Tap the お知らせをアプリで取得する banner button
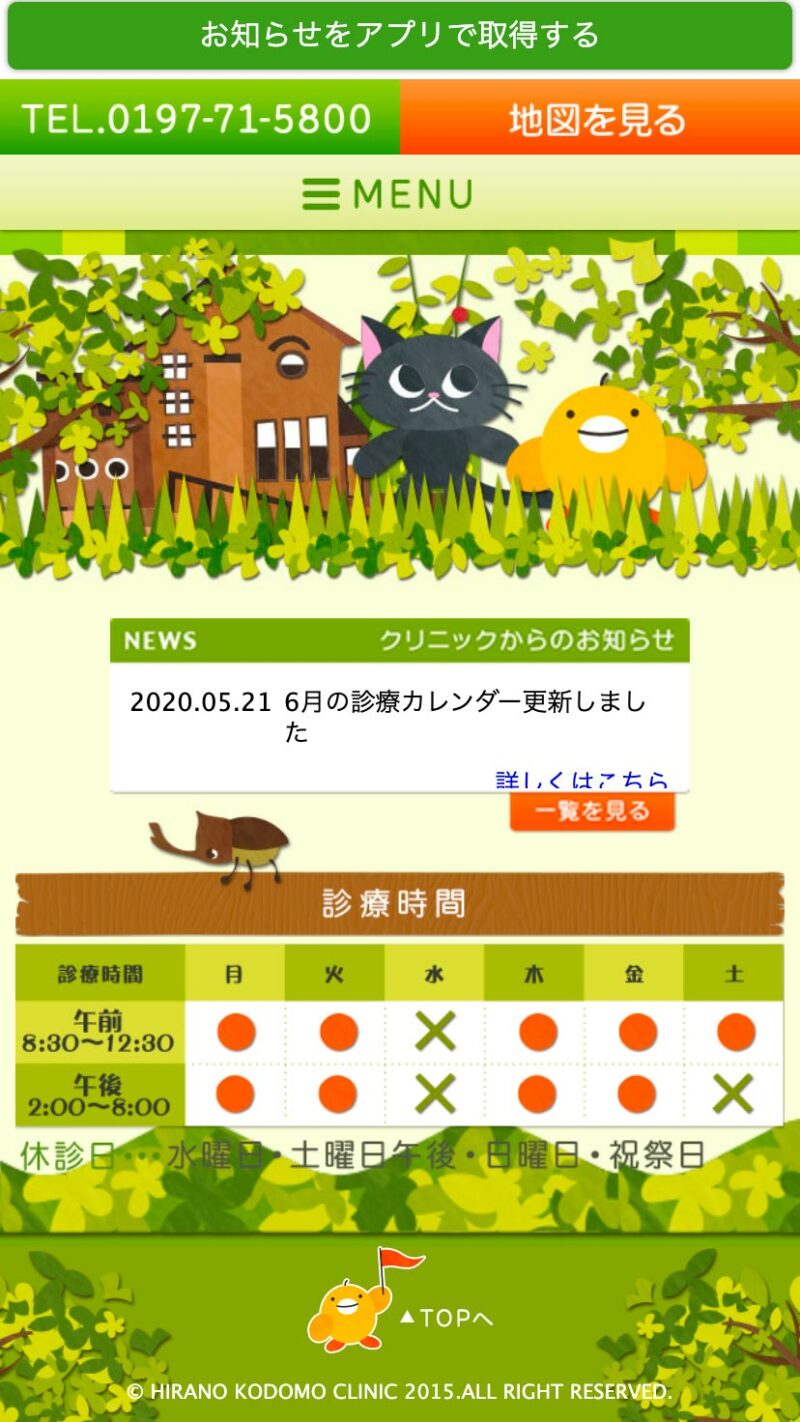Viewport: 800px width, 1422px height. pos(400,36)
